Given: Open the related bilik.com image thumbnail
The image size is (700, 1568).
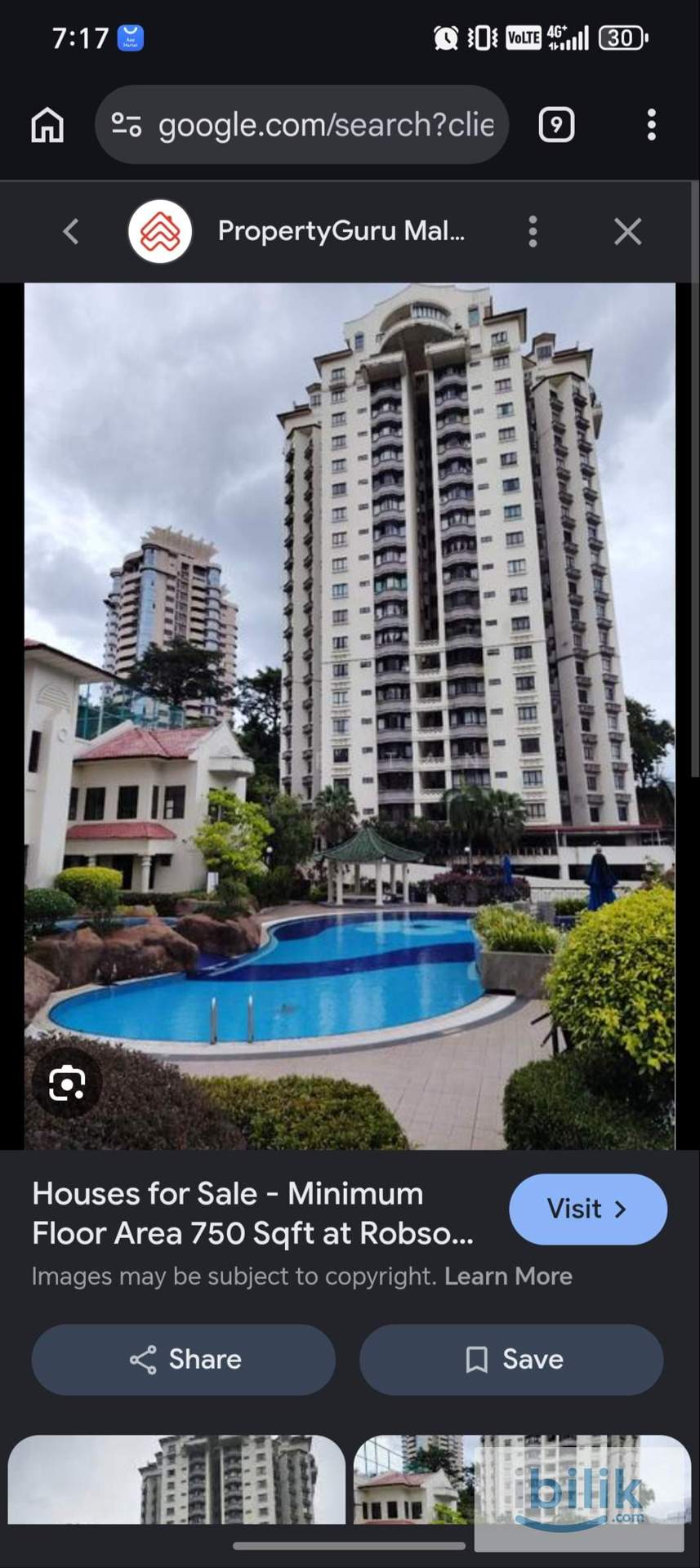Looking at the screenshot, I should pos(523,1479).
